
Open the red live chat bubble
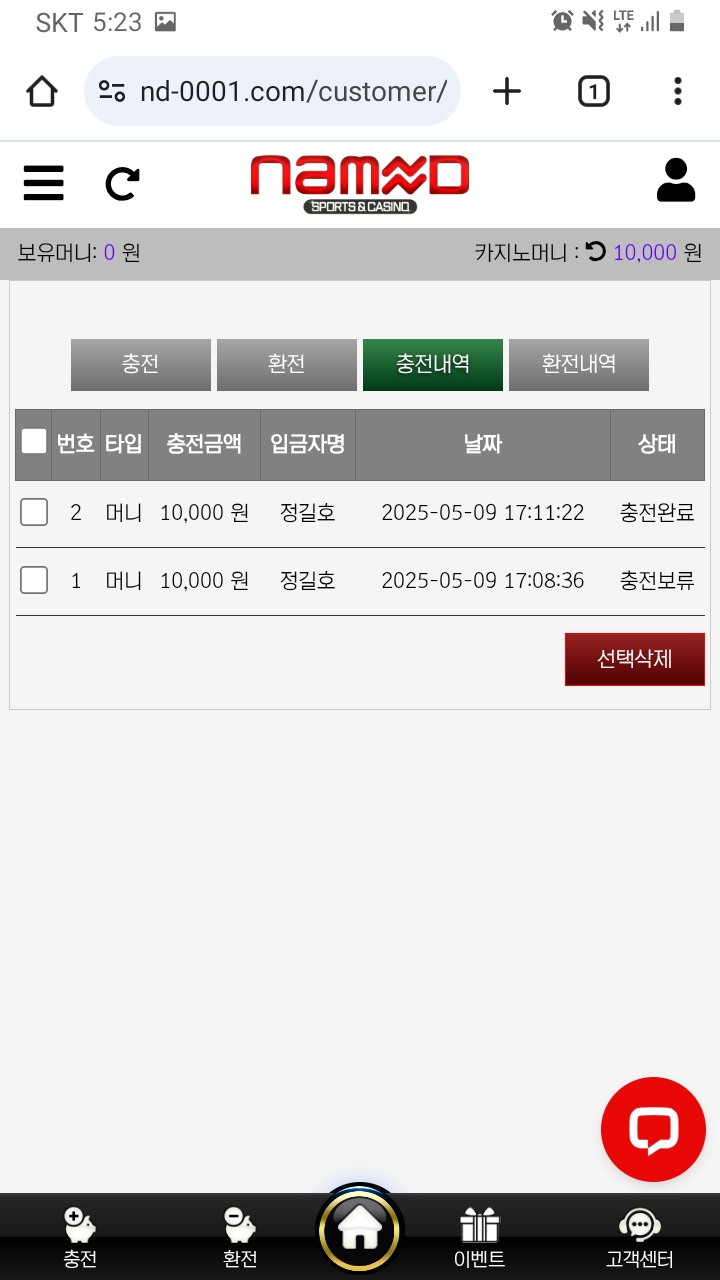tap(653, 1129)
